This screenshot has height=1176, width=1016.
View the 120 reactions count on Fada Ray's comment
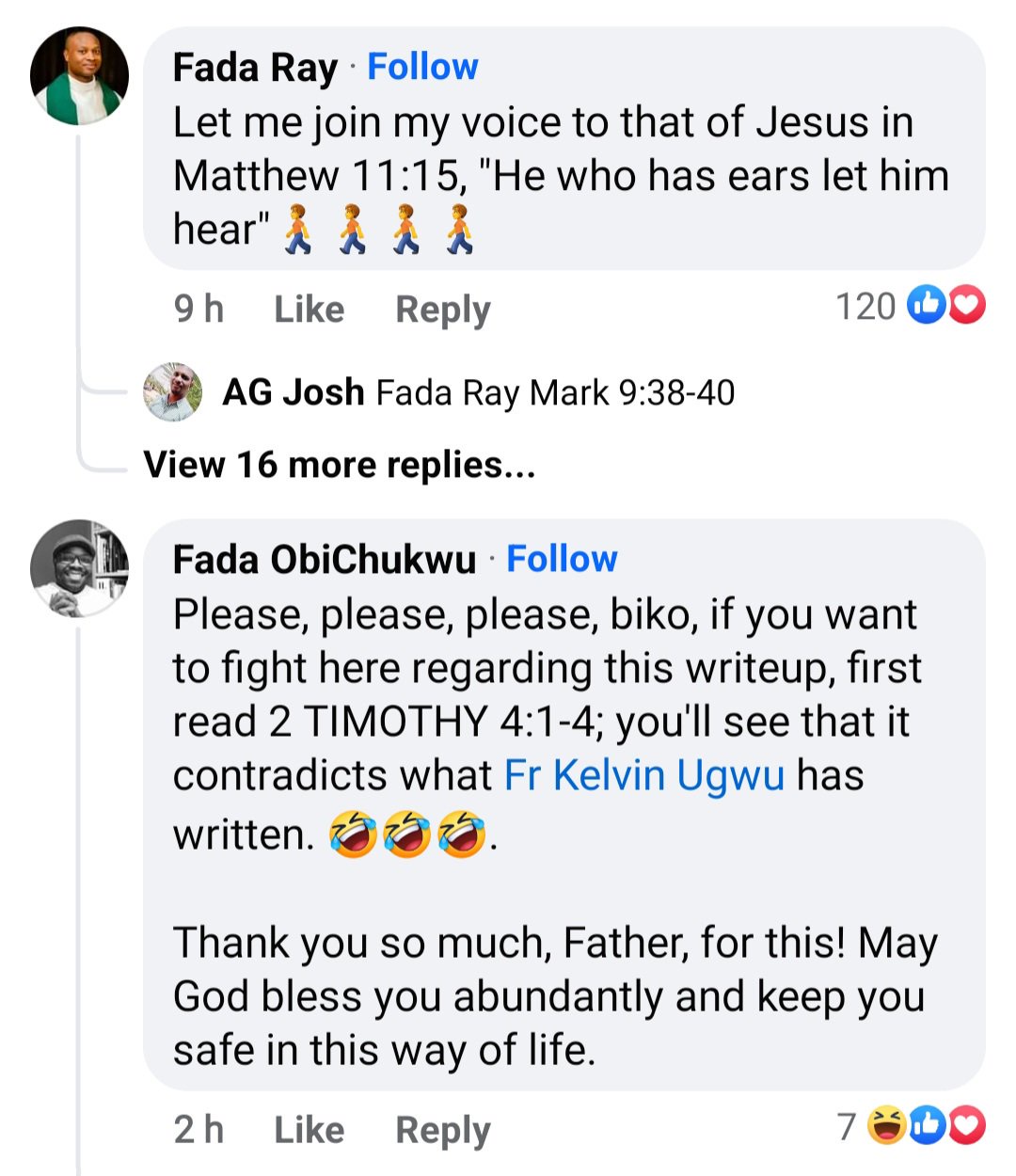(x=867, y=306)
